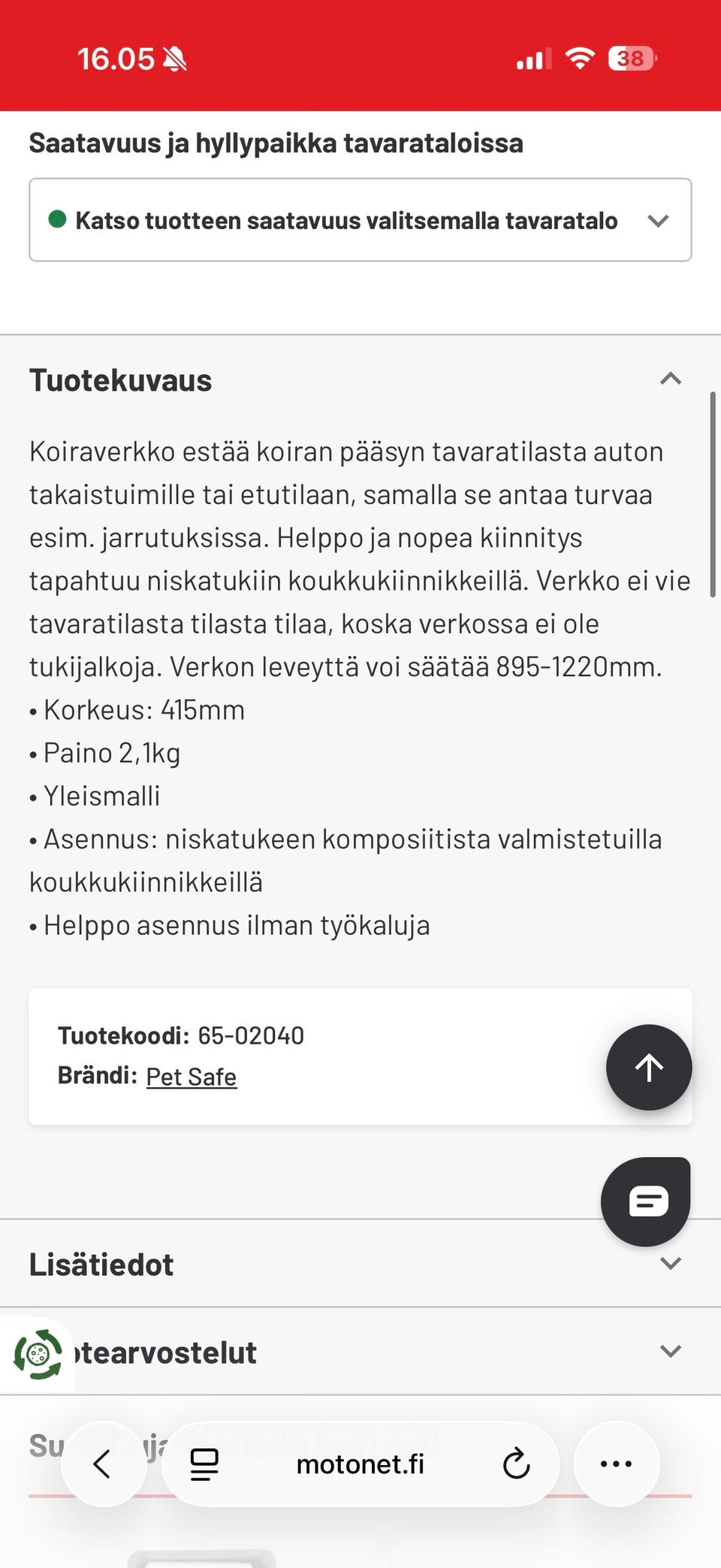The image size is (721, 1568).
Task: Reload the motonet.fi page
Action: tap(517, 1463)
